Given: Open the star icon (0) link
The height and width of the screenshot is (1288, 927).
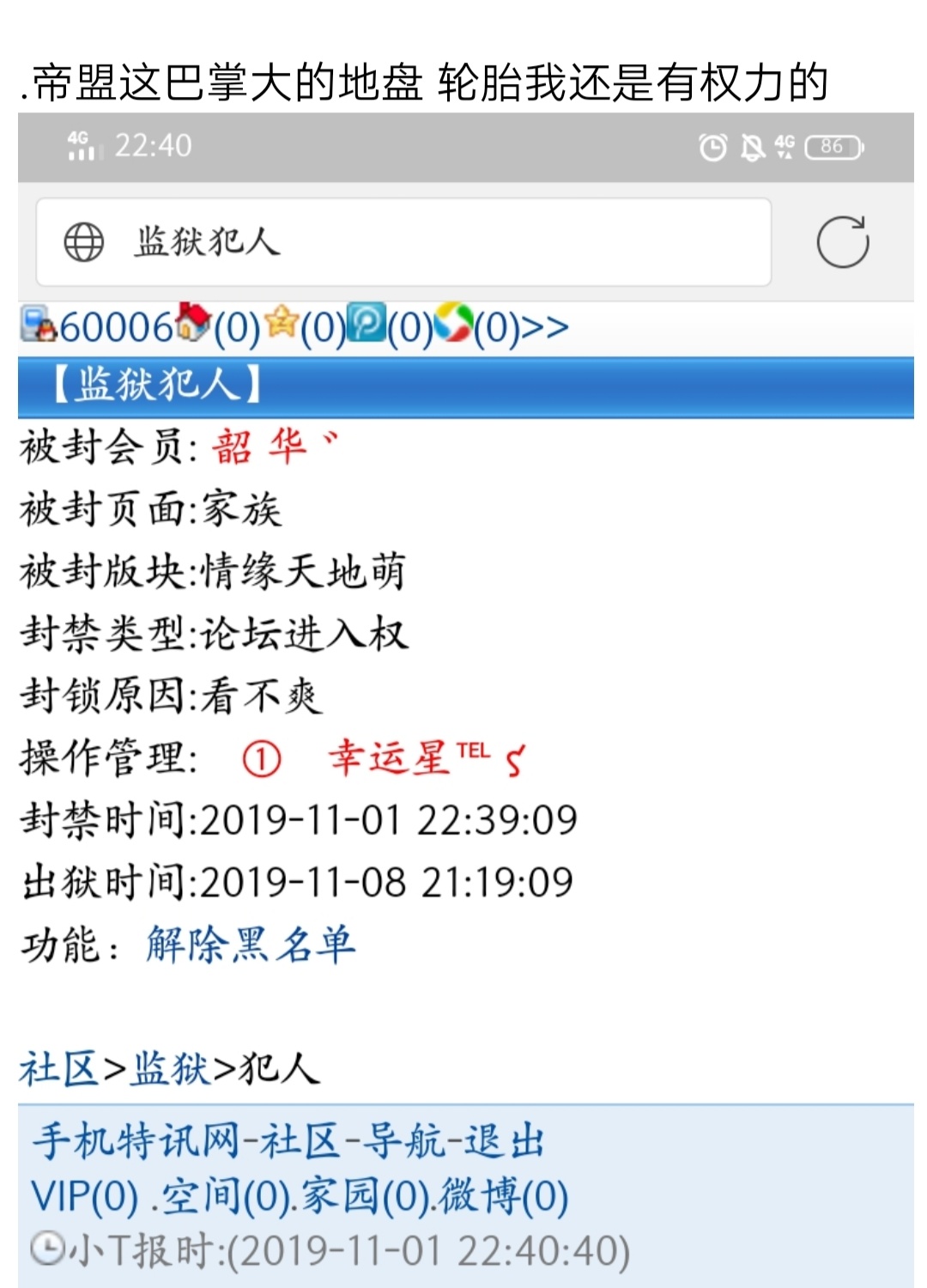Looking at the screenshot, I should 306,326.
